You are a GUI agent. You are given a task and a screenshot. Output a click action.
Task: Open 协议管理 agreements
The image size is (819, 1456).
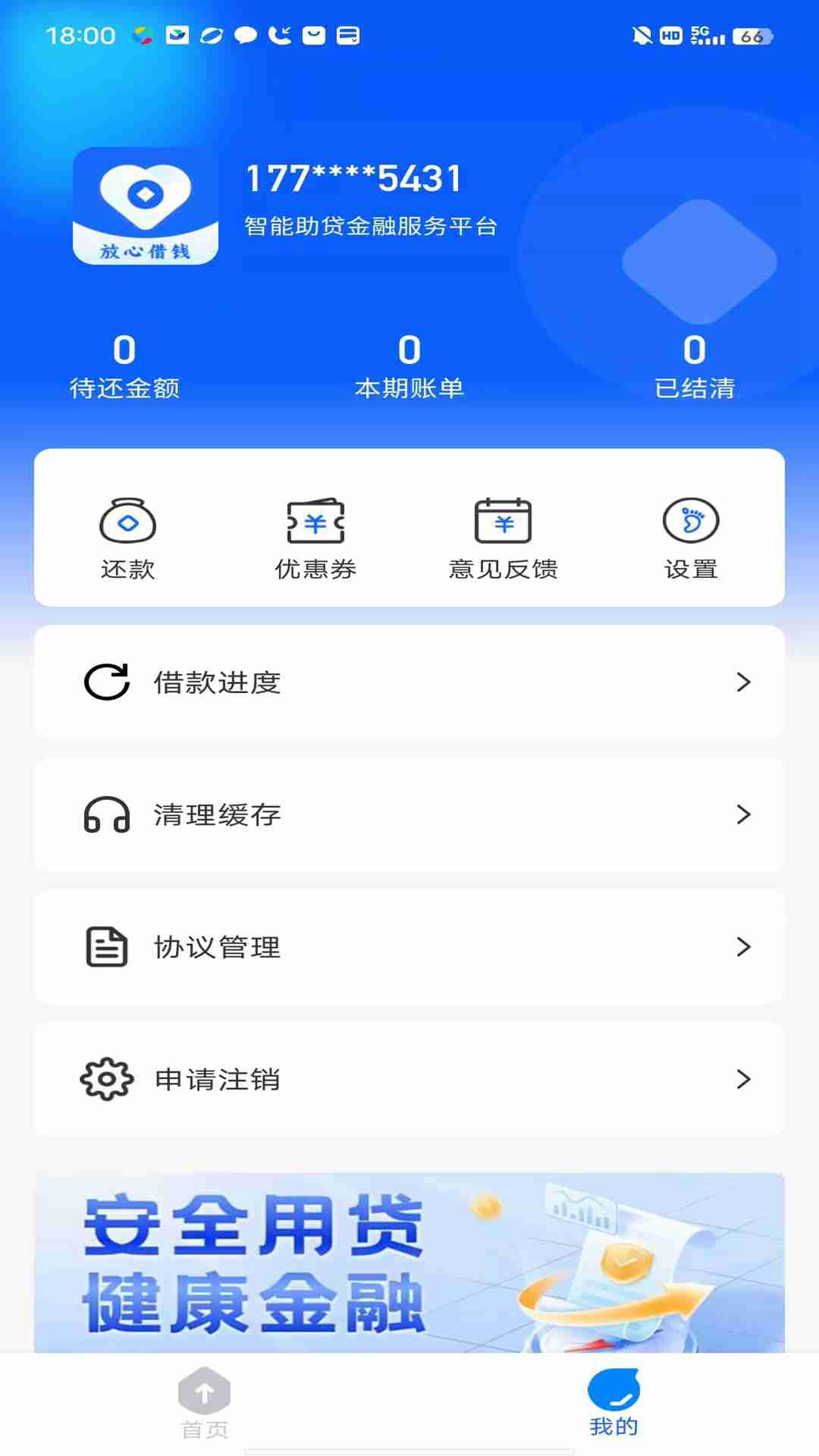[x=409, y=947]
